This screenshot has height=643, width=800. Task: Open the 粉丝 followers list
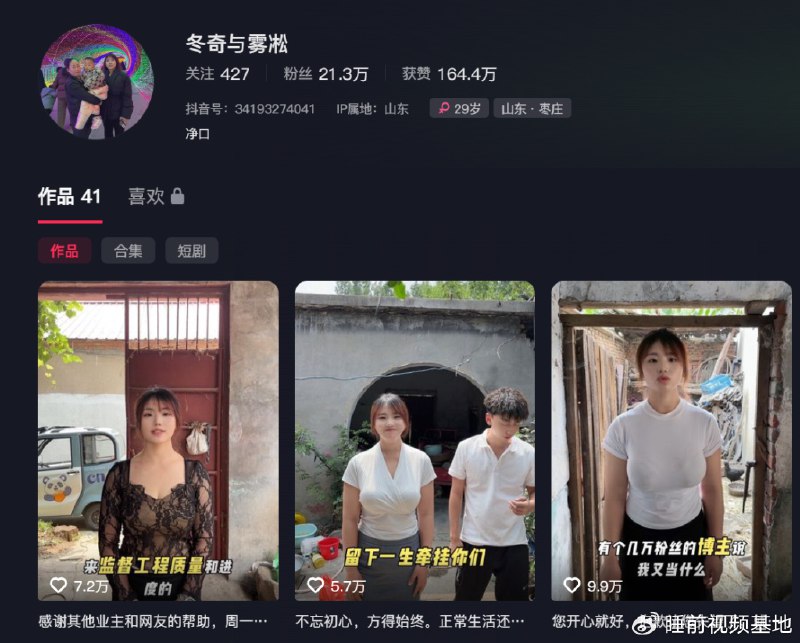[326, 74]
